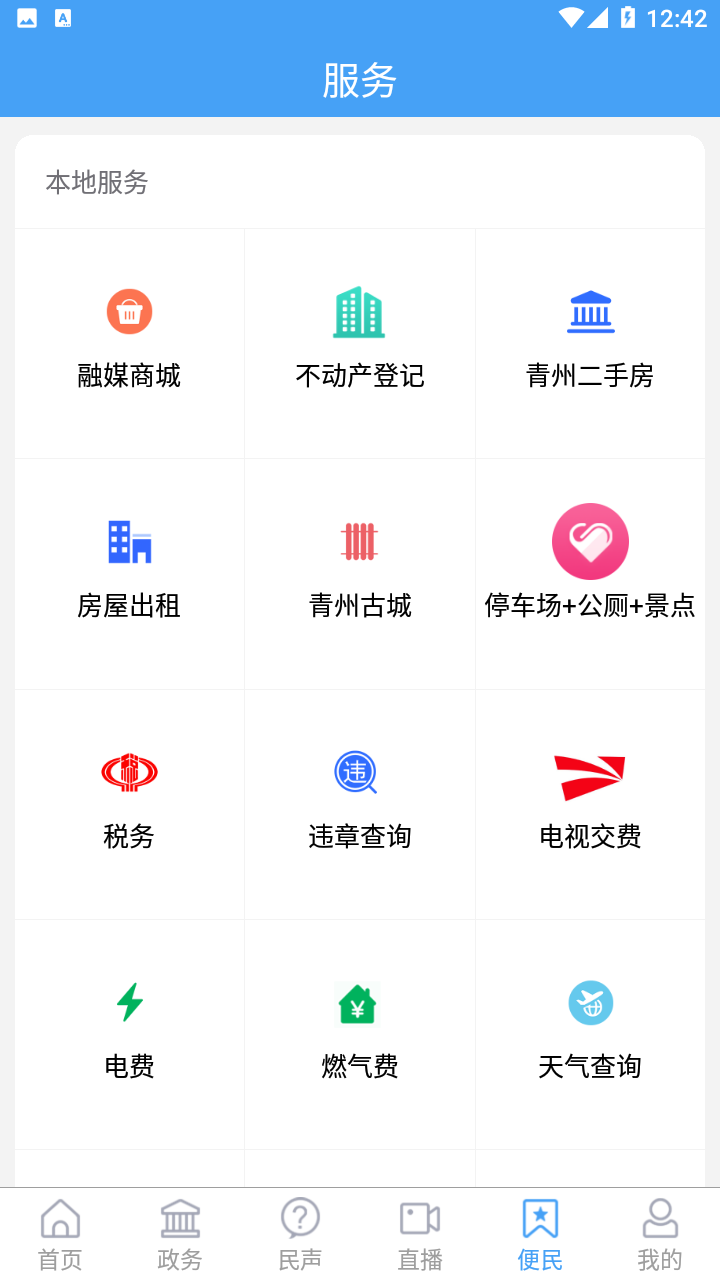720x1280 pixels.
Task: Open the 电视交费 TV payment service
Action: click(x=590, y=800)
